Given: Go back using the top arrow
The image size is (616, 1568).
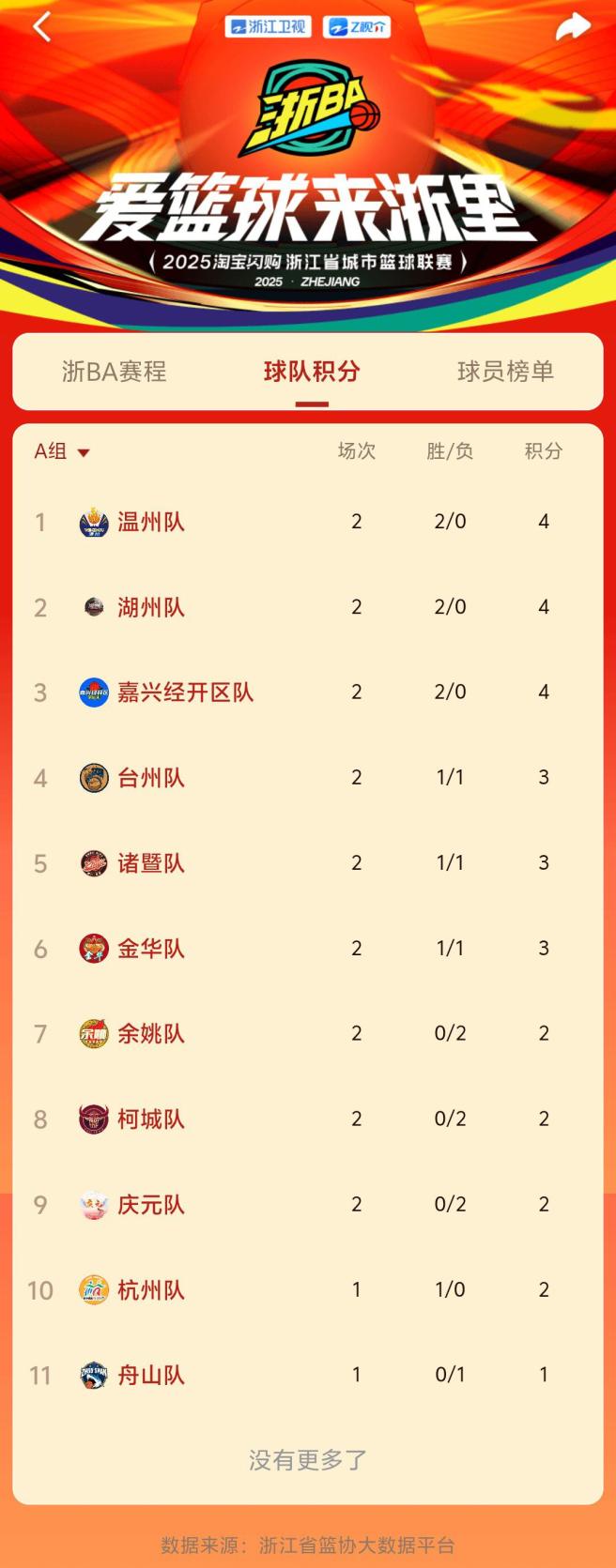Looking at the screenshot, I should click(42, 27).
